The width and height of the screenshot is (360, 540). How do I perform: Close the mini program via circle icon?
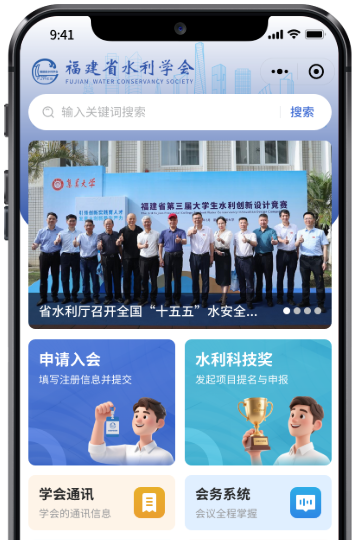[316, 72]
